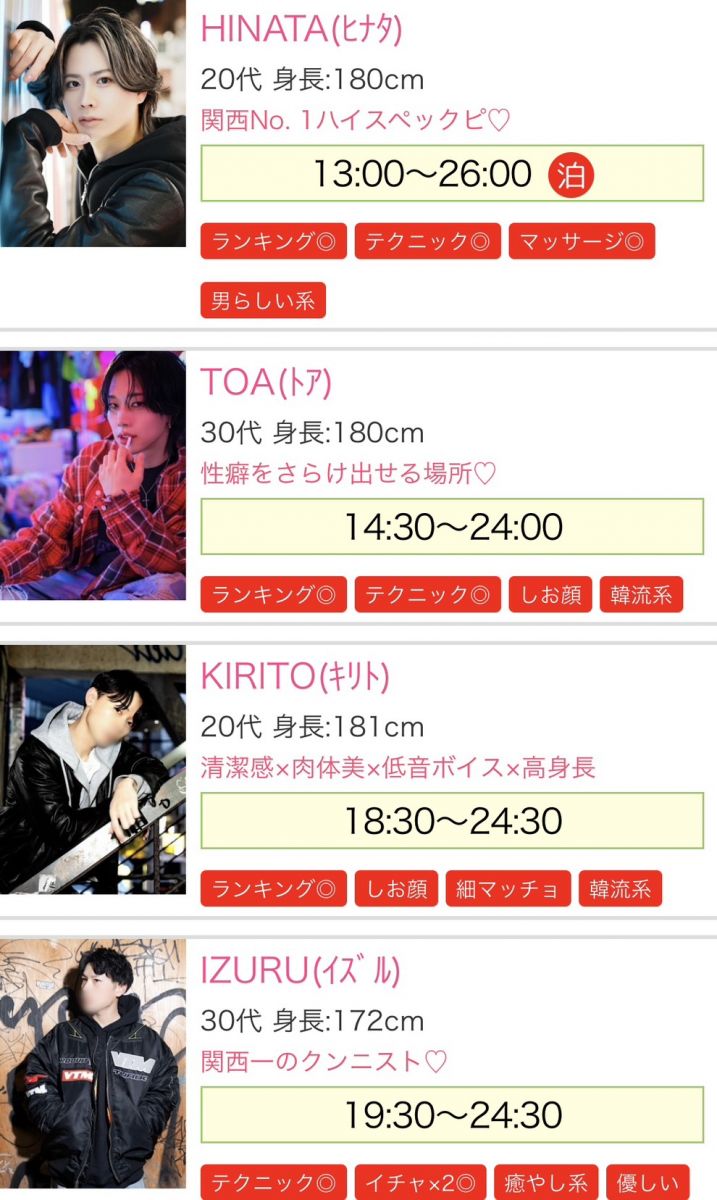717x1200 pixels.
Task: Tap KIRITO's しお顔 tag
Action: 396,888
